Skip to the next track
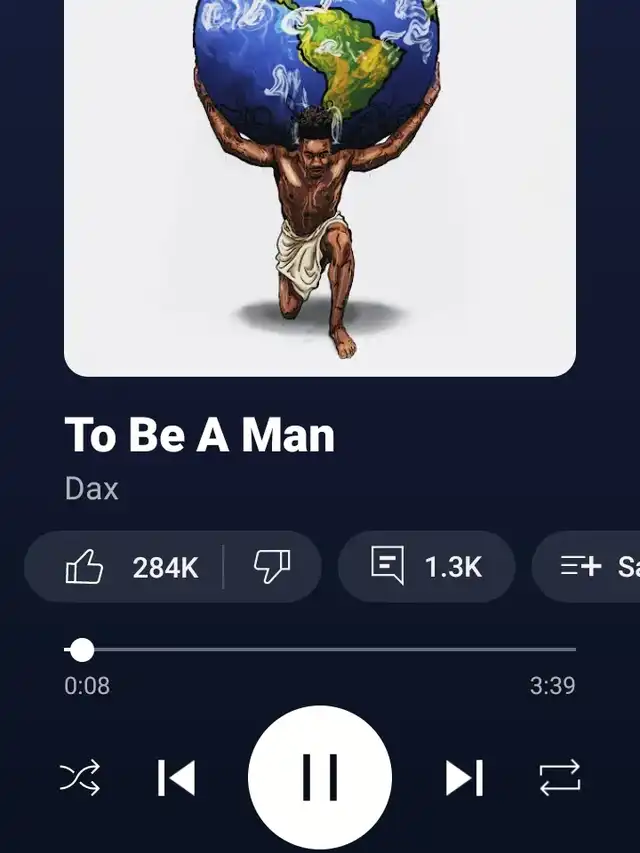 (x=464, y=777)
